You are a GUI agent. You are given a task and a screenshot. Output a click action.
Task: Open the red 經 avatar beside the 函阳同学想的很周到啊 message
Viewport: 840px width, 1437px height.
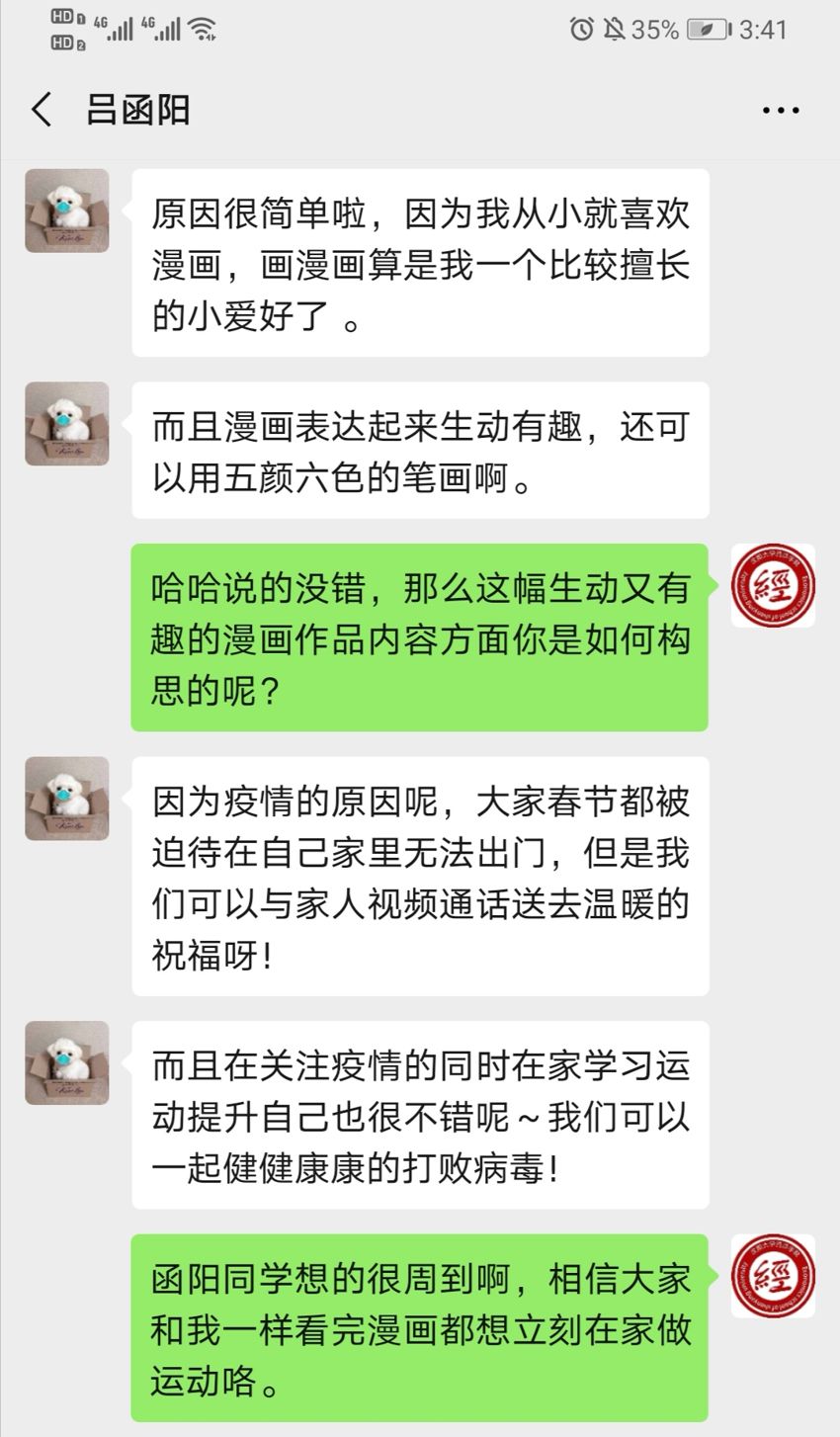(773, 1276)
